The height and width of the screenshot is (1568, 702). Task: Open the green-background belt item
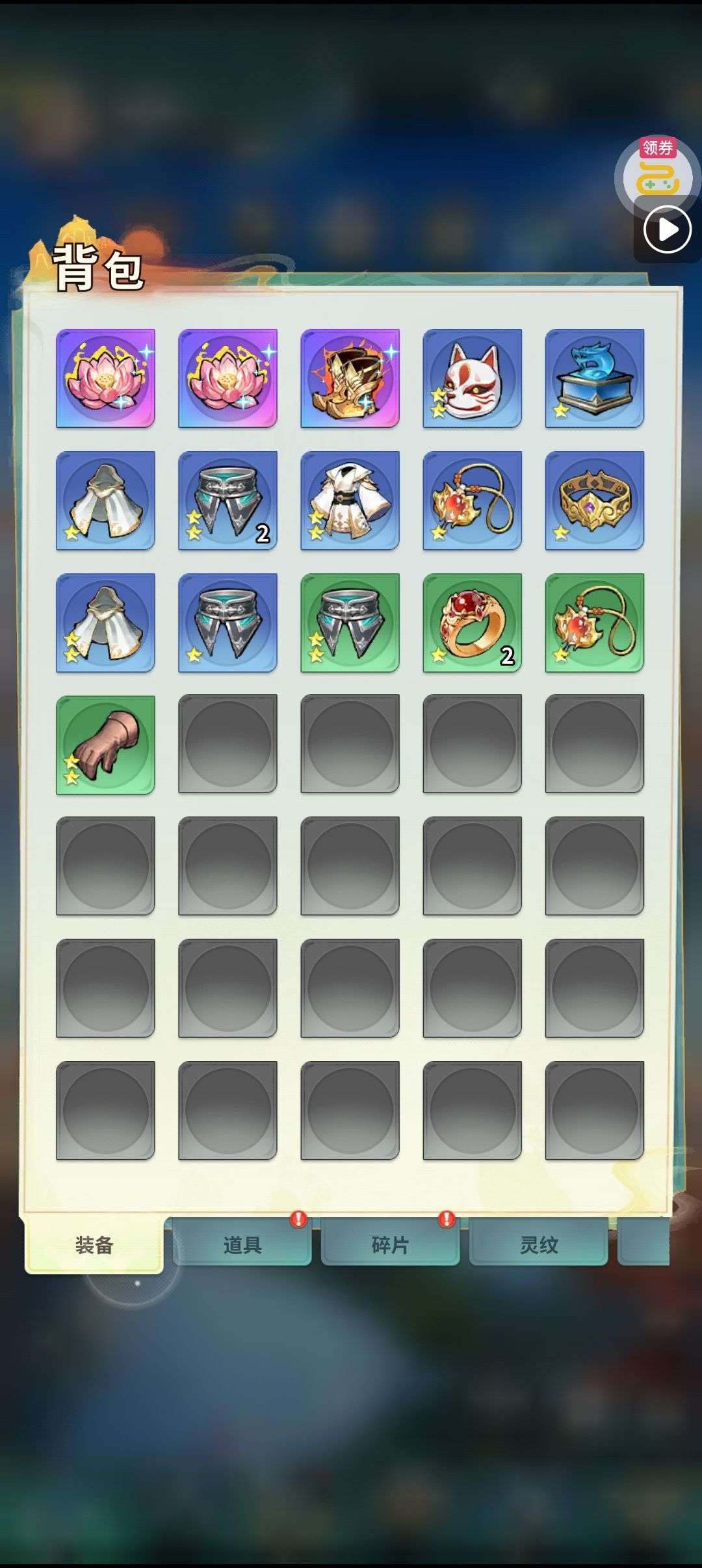(x=350, y=623)
